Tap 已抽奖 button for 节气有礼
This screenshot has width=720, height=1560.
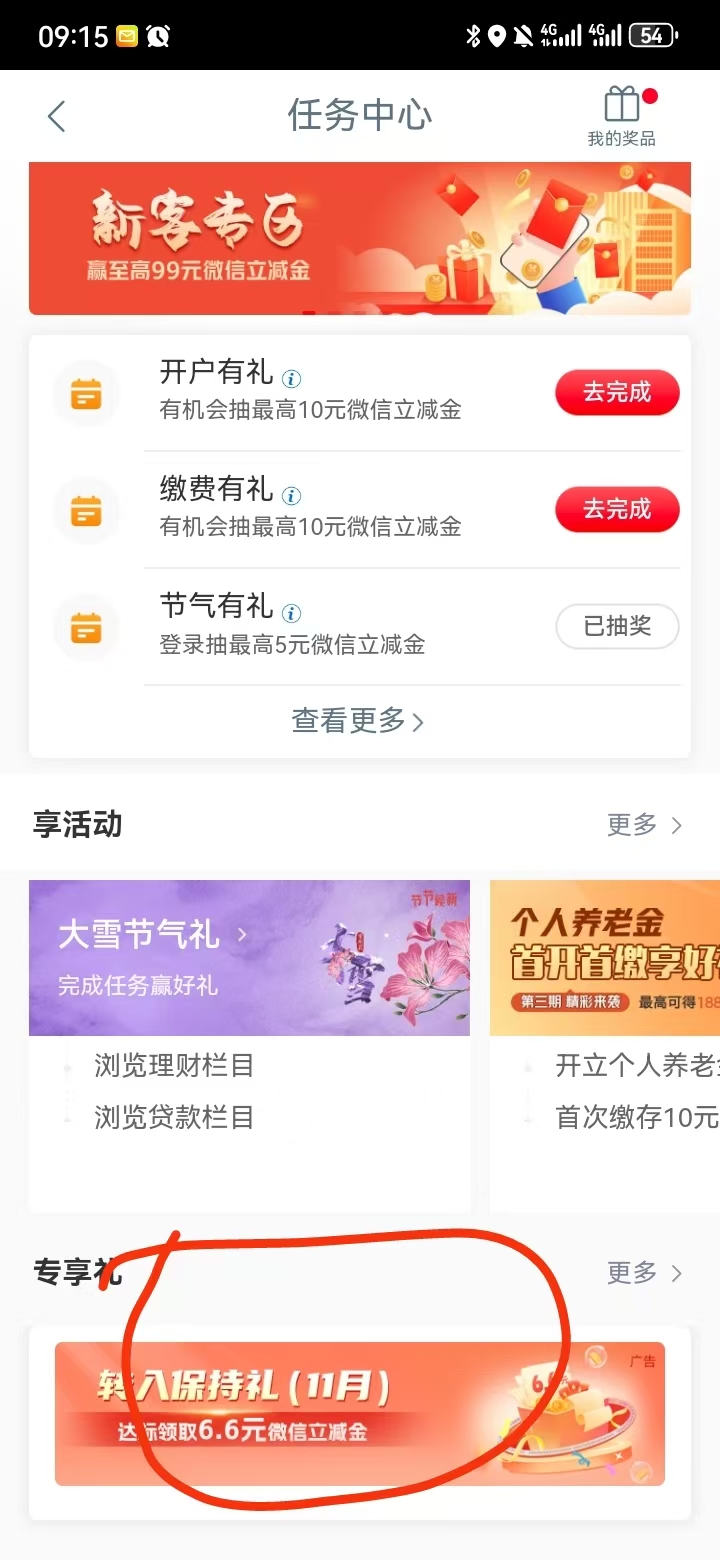(x=617, y=626)
